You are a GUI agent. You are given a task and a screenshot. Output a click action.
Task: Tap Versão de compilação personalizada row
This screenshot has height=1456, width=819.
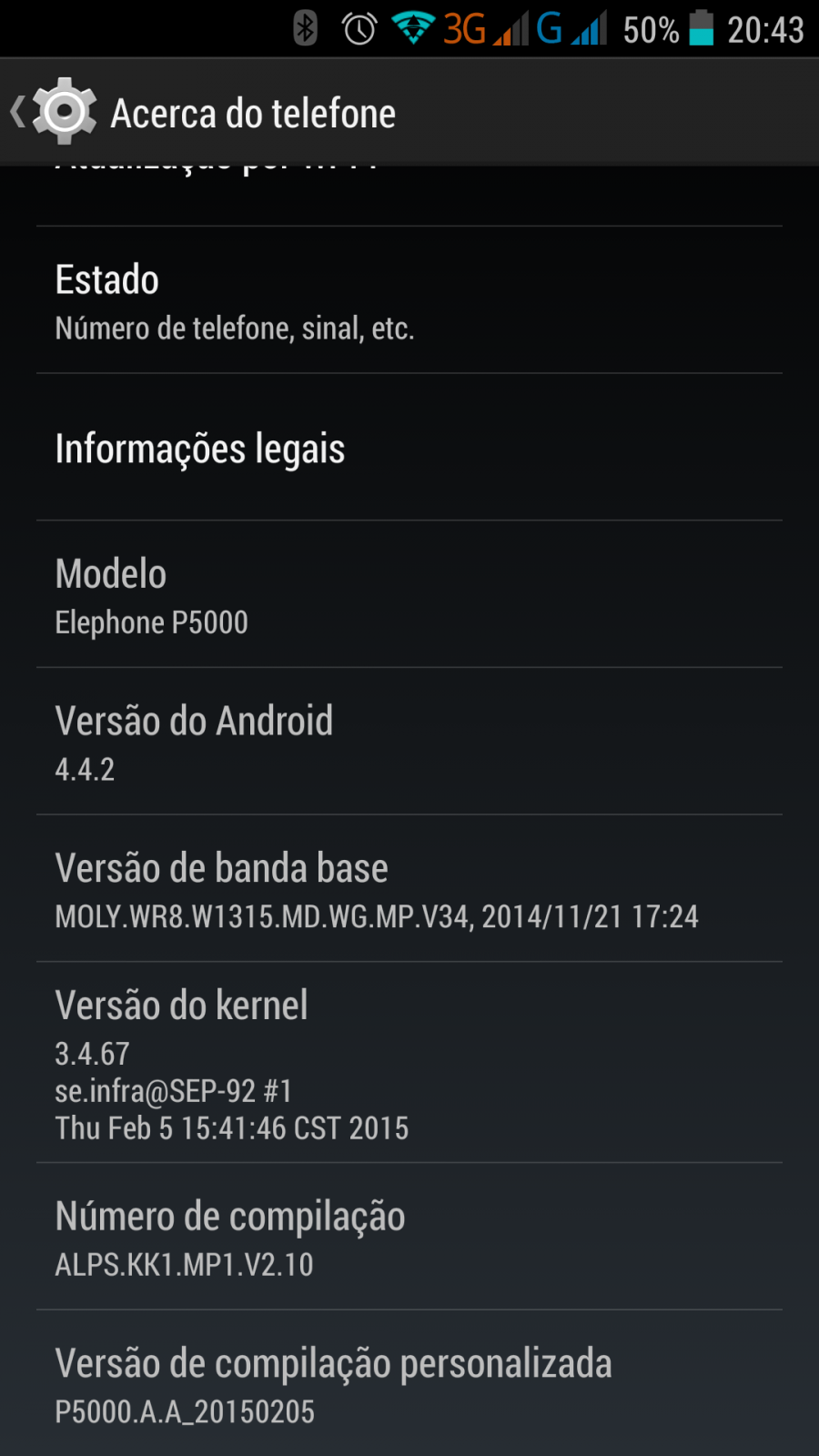[409, 1383]
